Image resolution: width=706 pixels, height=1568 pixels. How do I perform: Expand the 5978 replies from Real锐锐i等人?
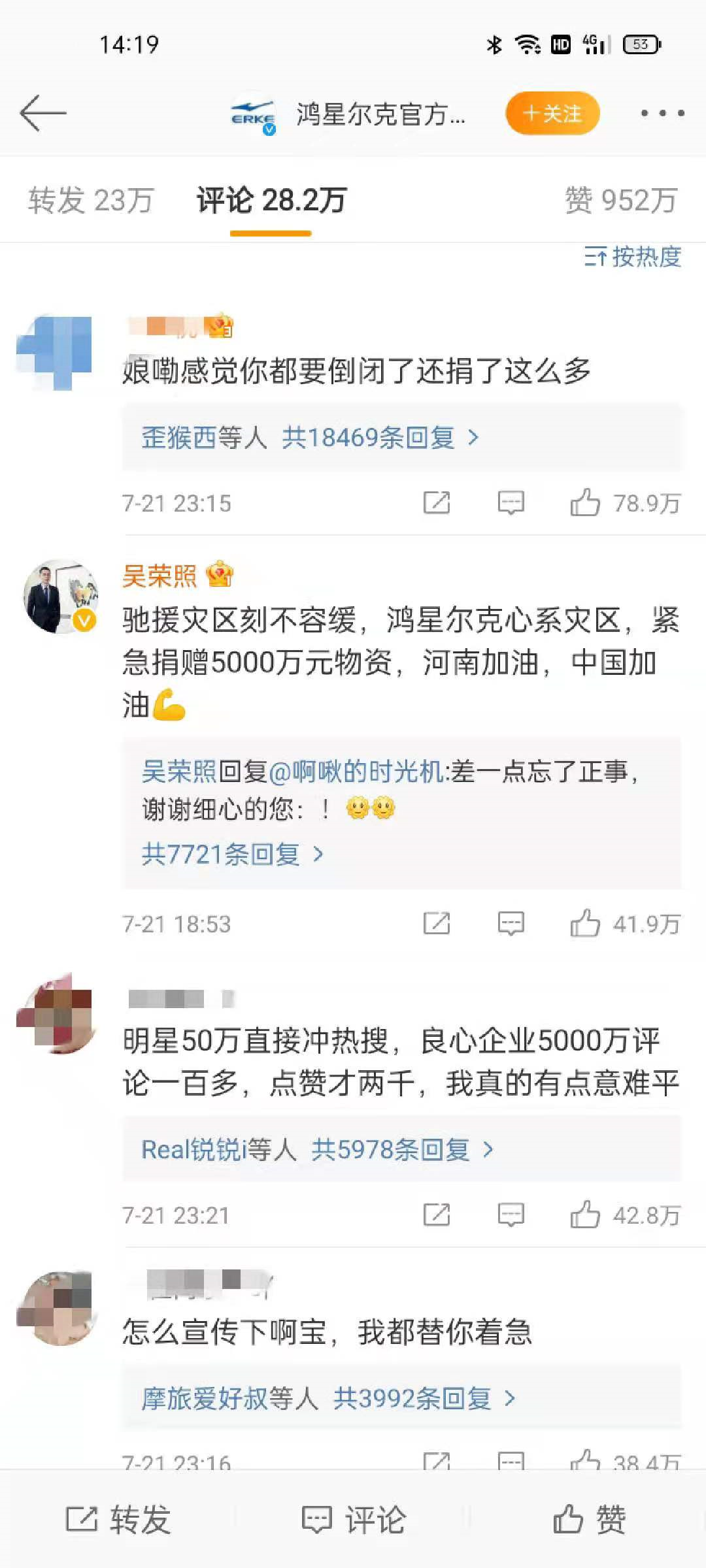pyautogui.click(x=318, y=1149)
